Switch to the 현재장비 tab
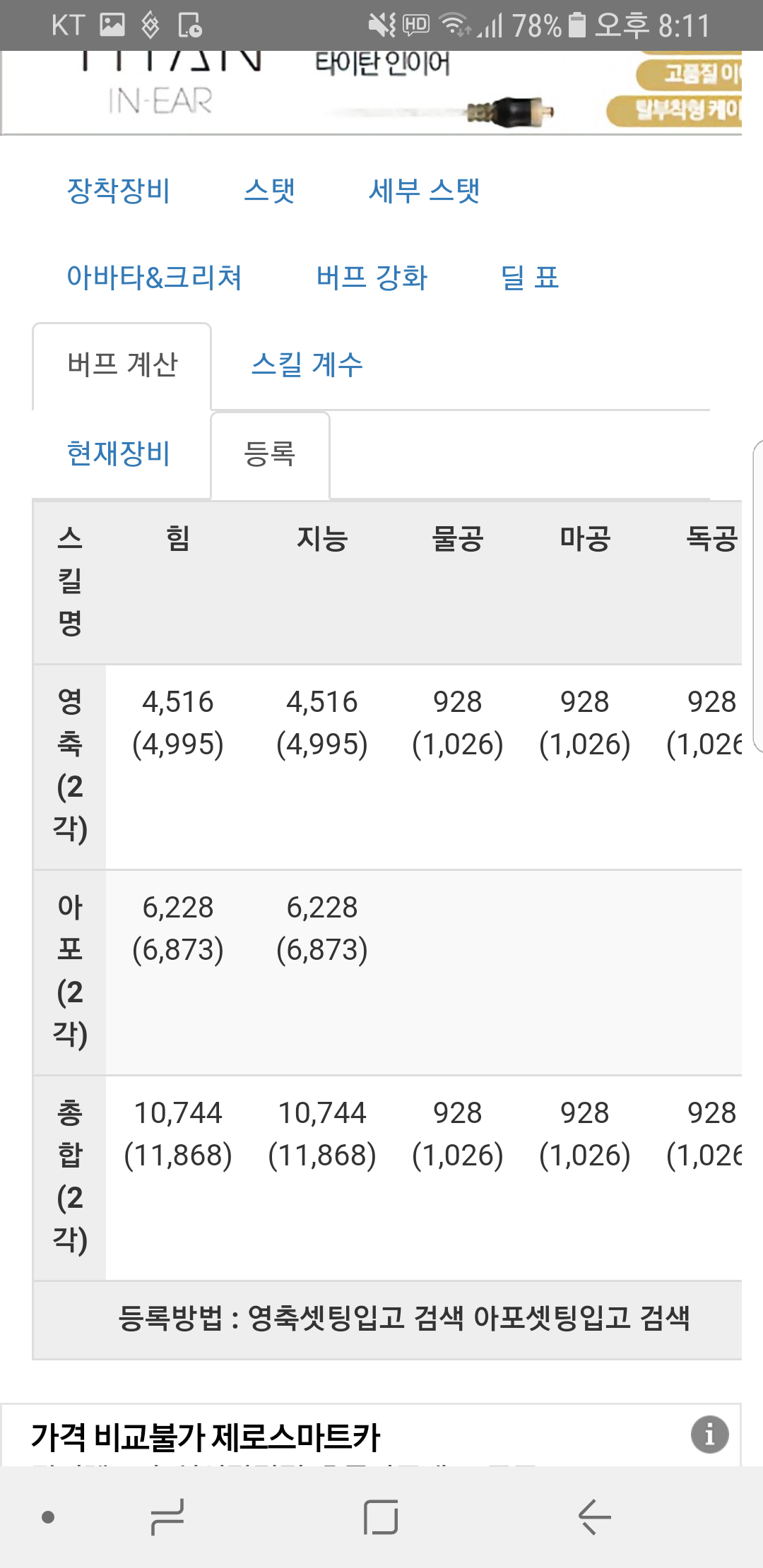The height and width of the screenshot is (1568, 763). (118, 453)
